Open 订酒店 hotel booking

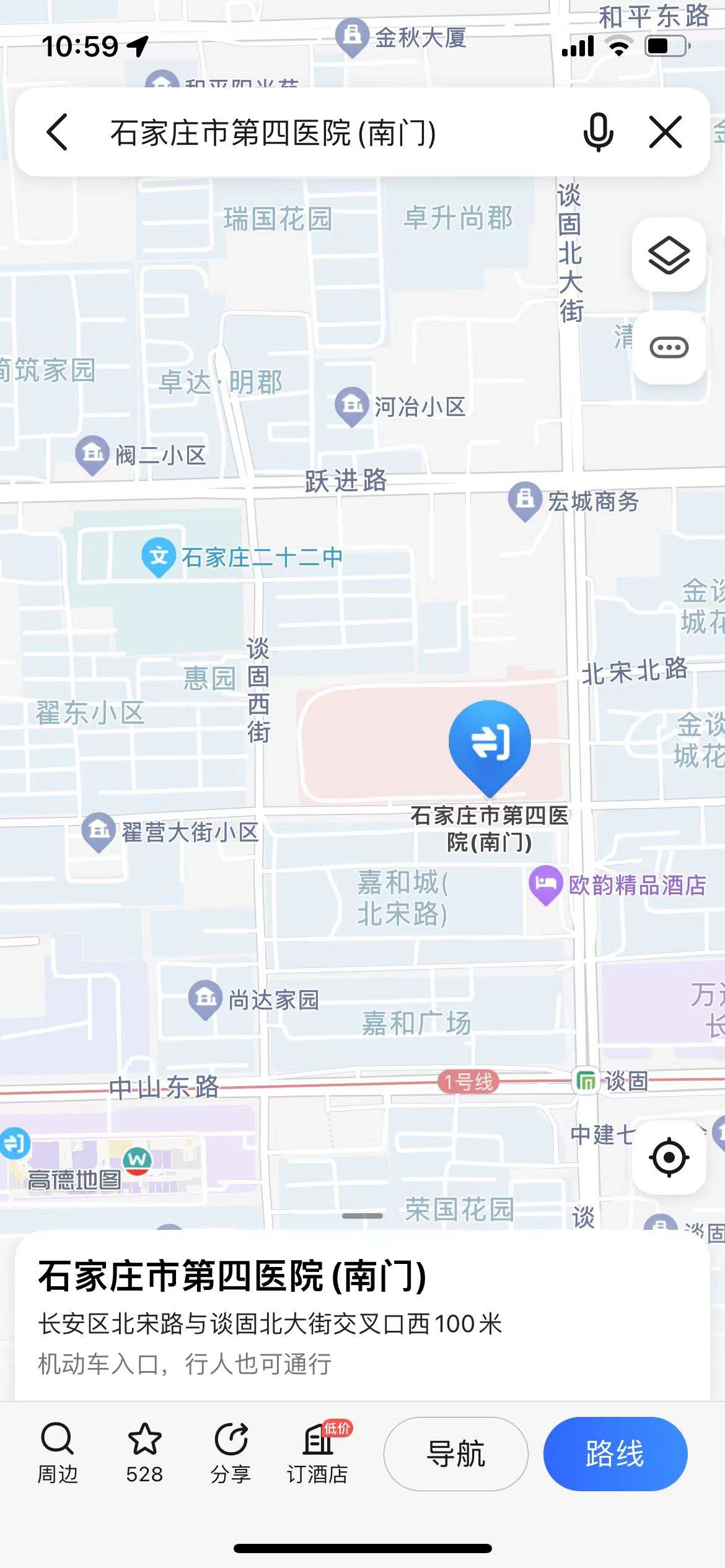point(318,1453)
